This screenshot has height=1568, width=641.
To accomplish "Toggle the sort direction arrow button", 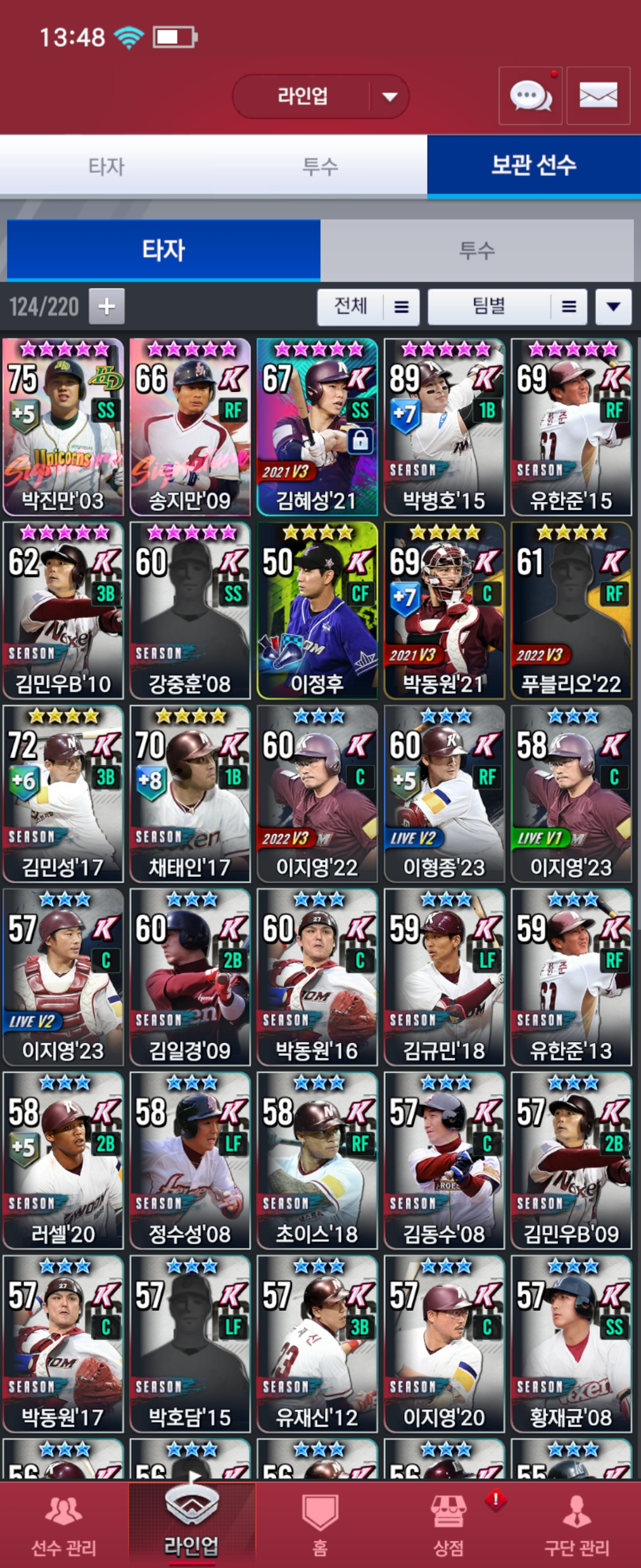I will [x=613, y=306].
